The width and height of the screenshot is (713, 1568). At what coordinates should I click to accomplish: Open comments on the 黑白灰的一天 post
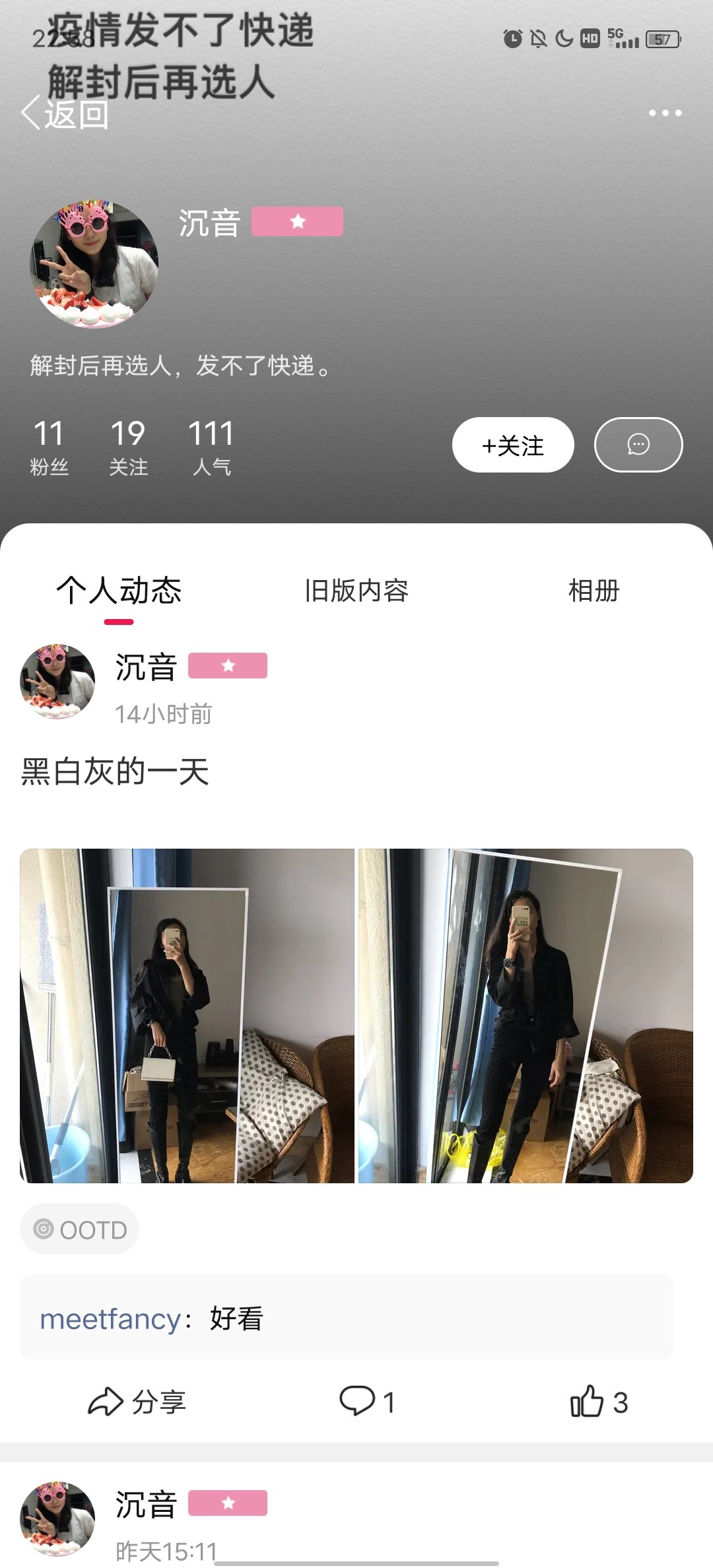coord(366,1401)
